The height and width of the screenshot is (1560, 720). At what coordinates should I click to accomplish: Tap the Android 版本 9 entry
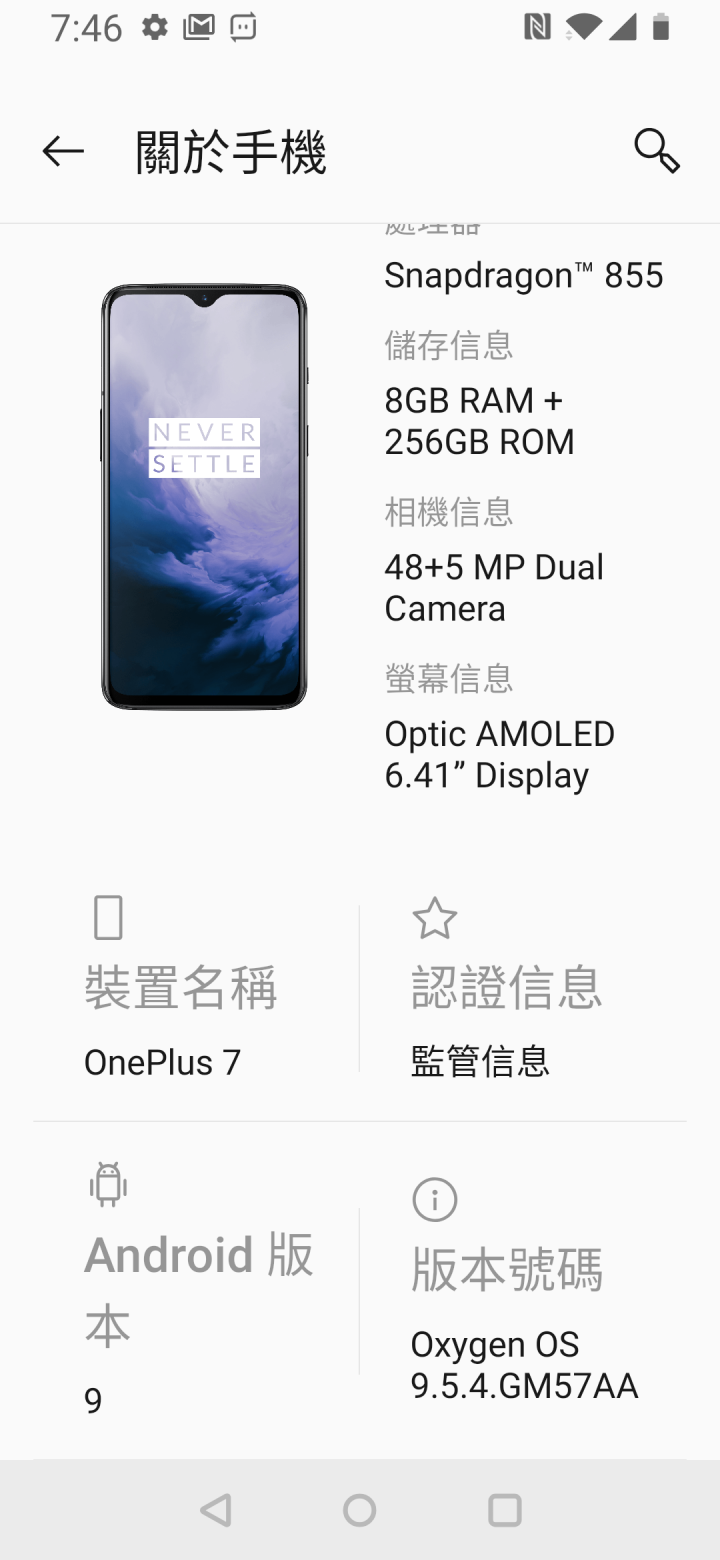[197, 1290]
